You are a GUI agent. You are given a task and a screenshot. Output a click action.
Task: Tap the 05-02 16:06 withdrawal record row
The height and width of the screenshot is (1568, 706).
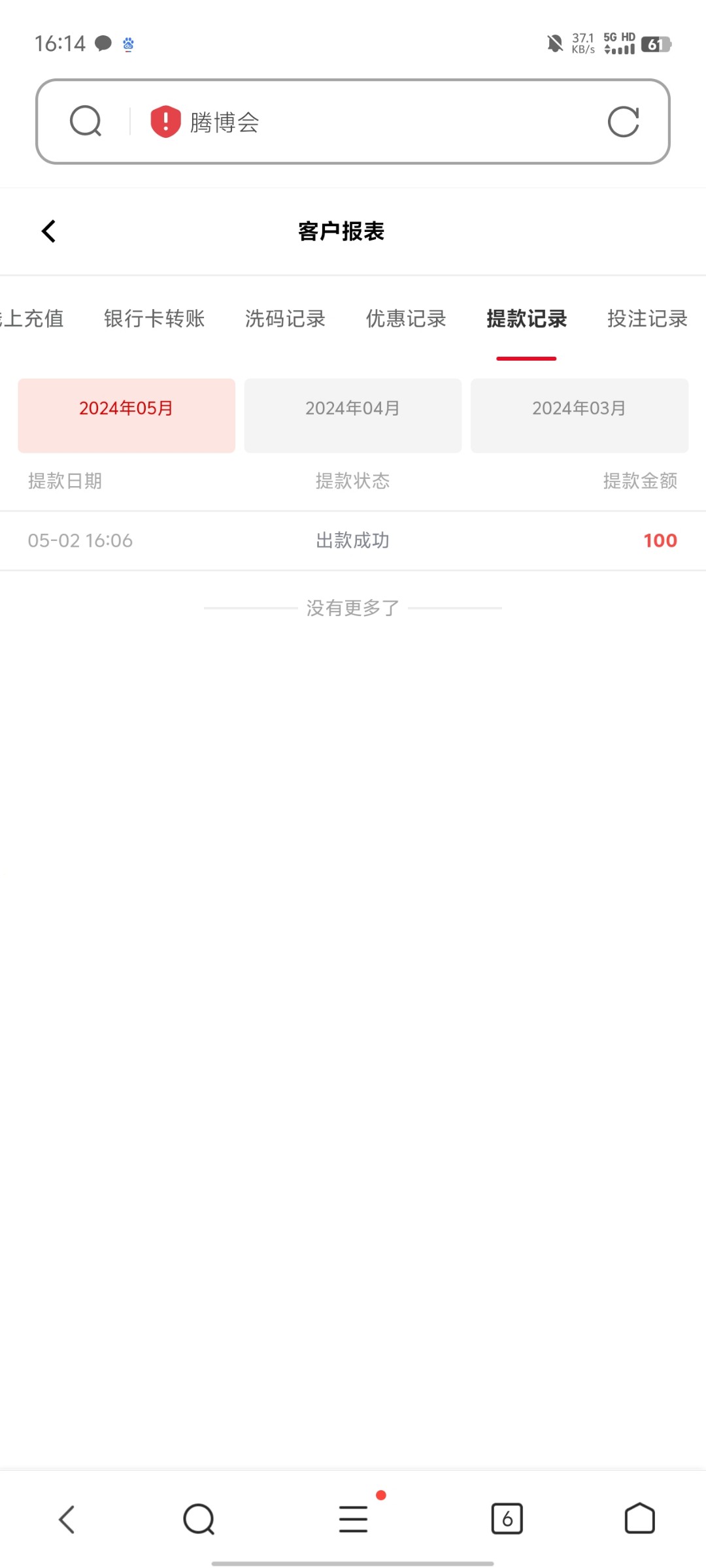pos(353,540)
